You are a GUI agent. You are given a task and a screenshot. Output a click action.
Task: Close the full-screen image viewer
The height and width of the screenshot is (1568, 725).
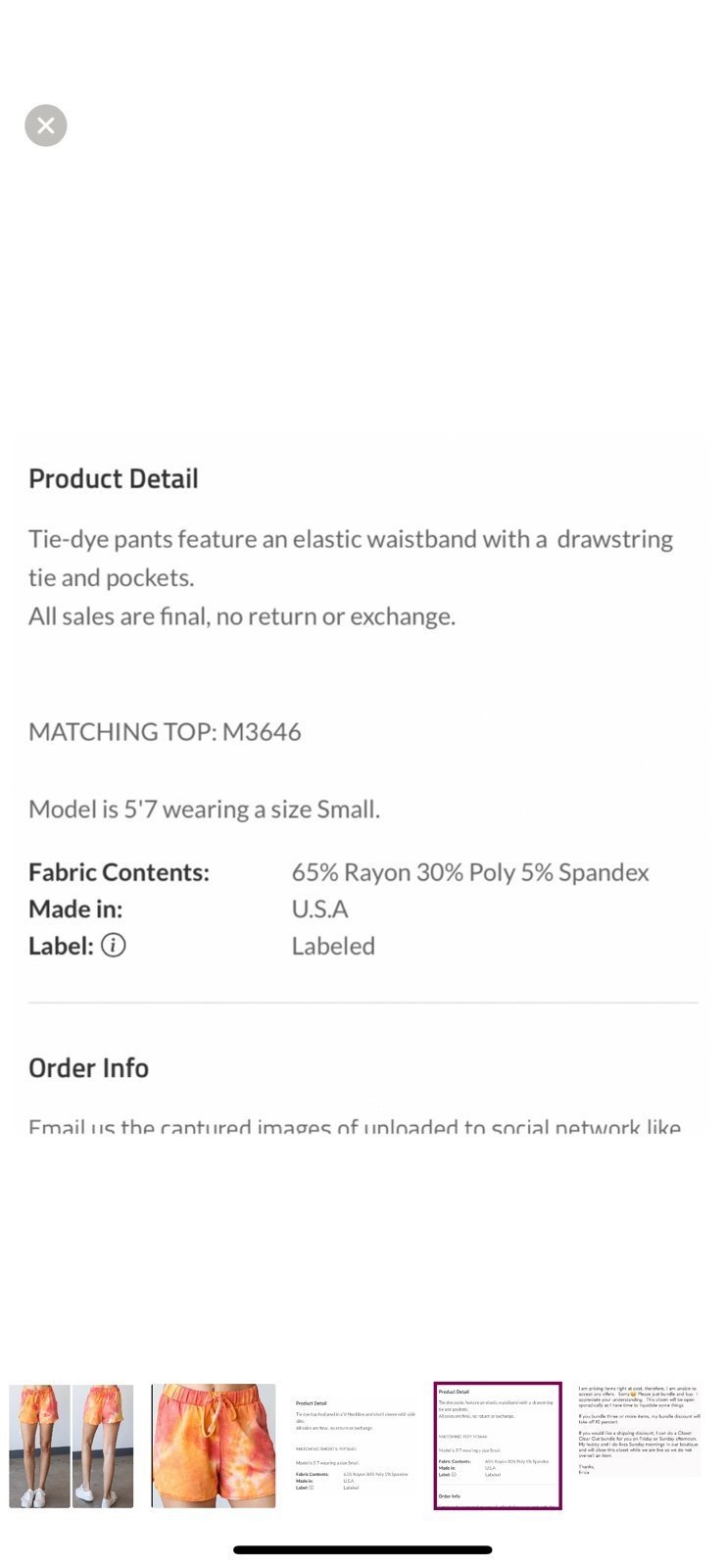(x=45, y=125)
